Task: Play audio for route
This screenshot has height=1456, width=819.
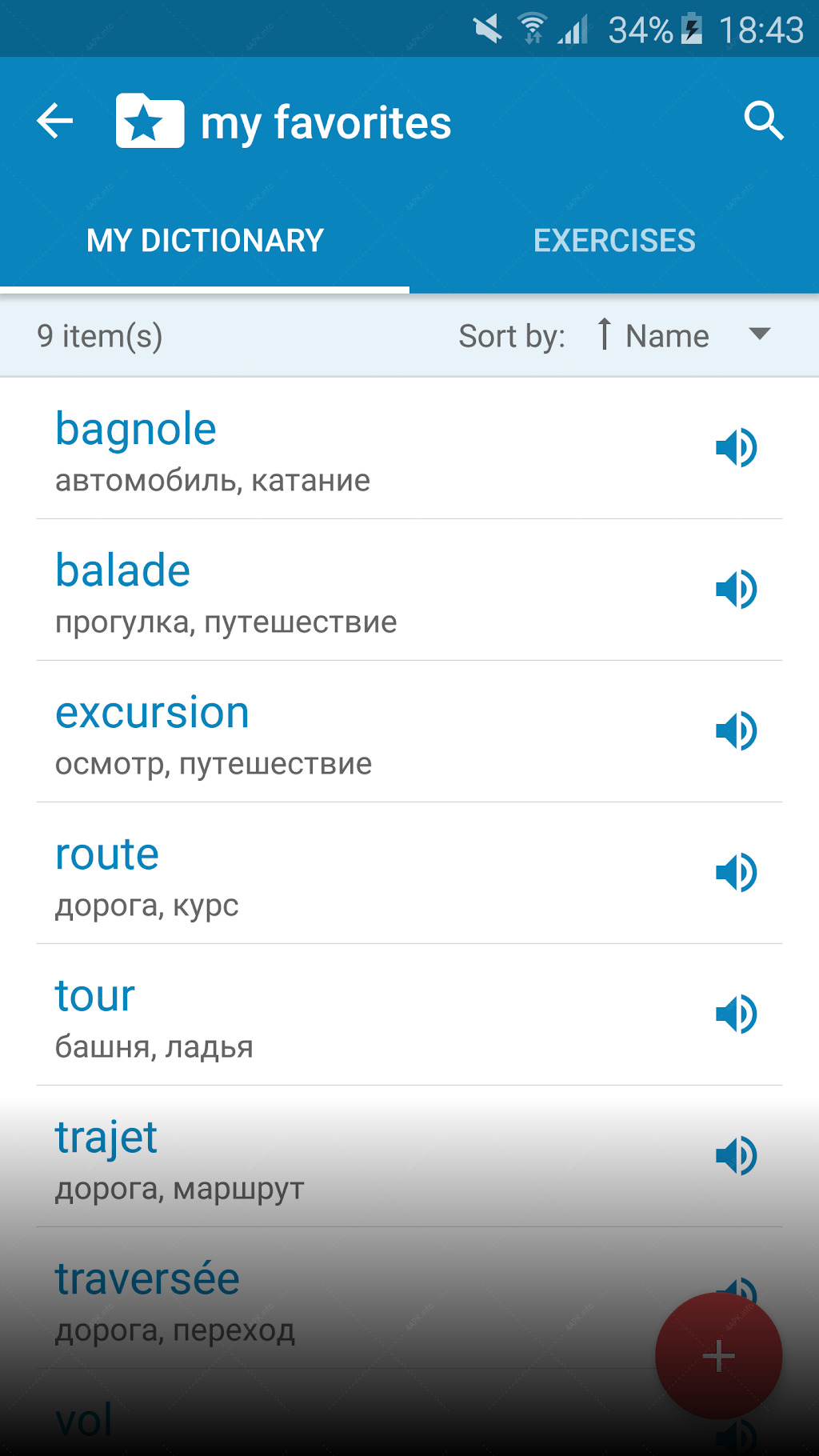Action: [x=736, y=873]
